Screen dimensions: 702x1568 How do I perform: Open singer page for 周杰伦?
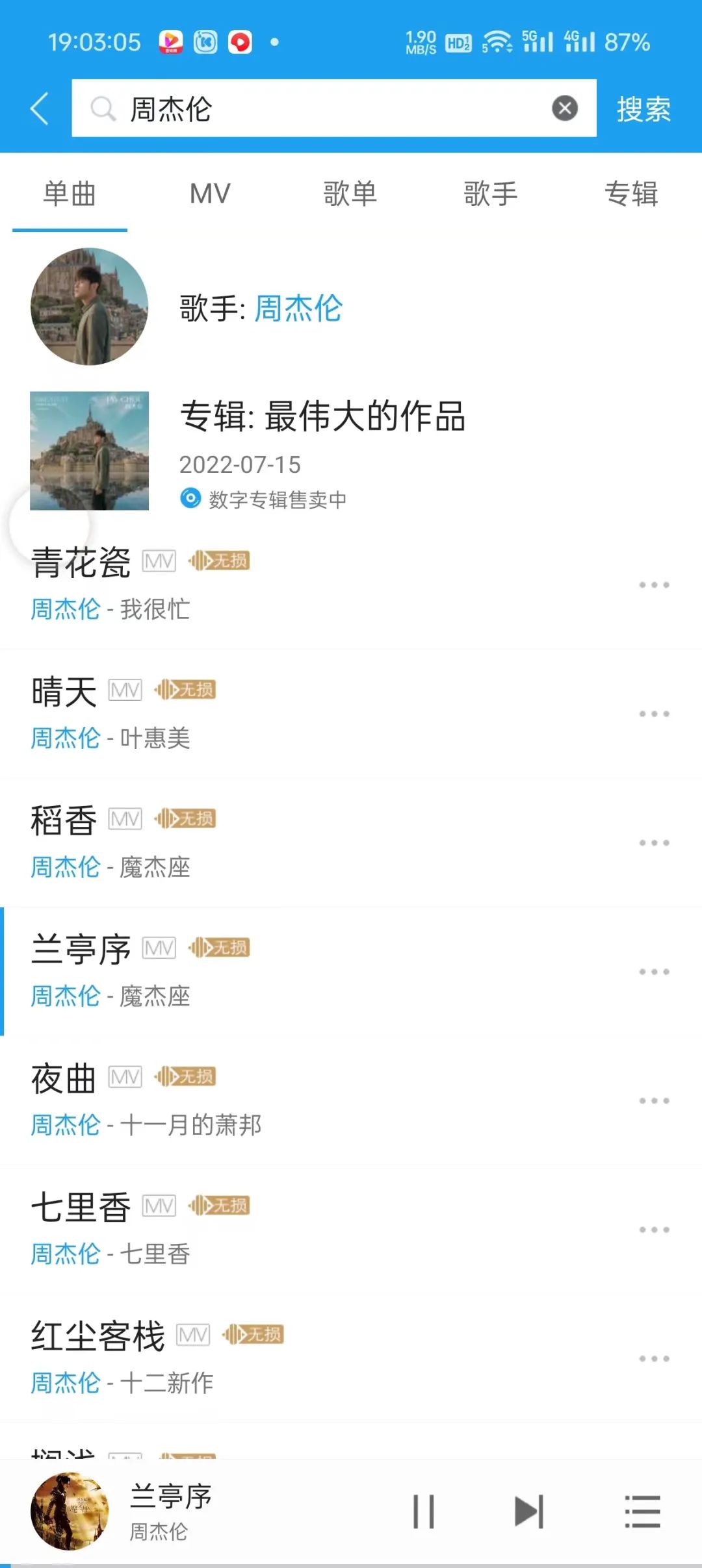click(298, 308)
